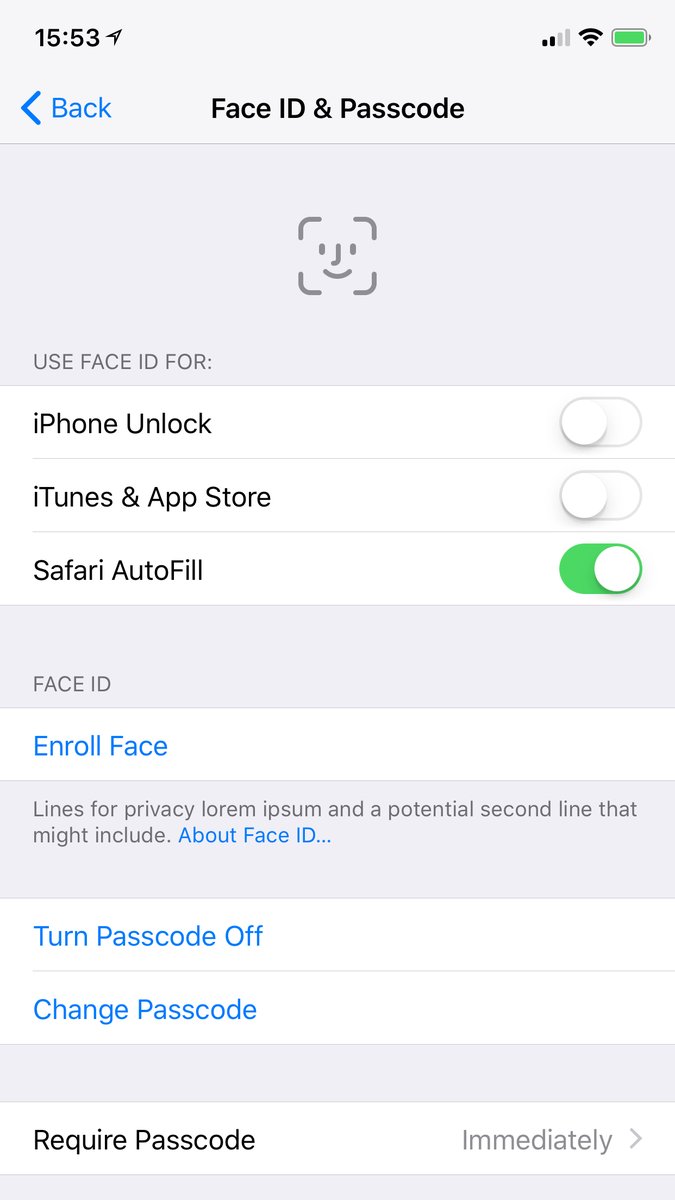Open the About Face ID link
675x1200 pixels.
(255, 836)
